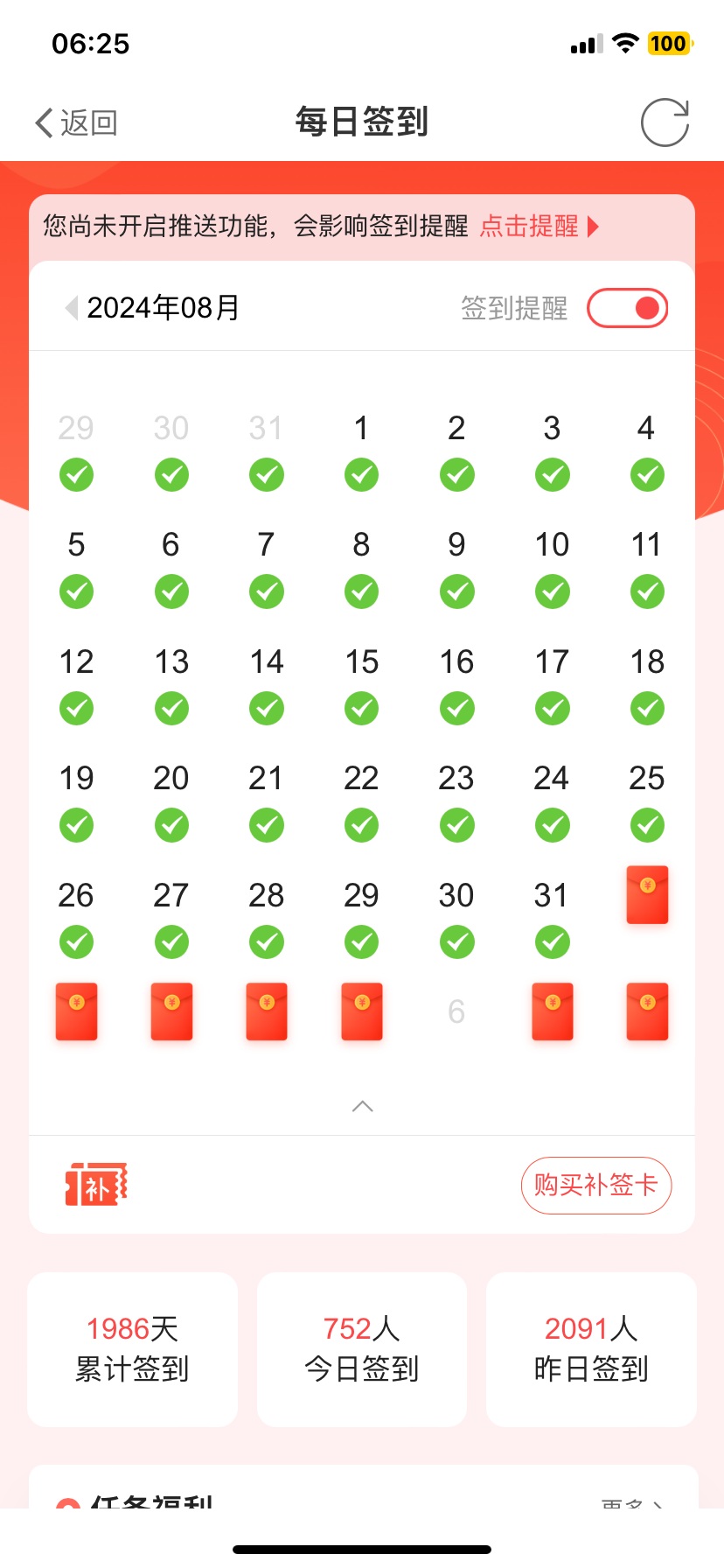Collapse the calendar with the up chevron
This screenshot has height=1568, width=724.
coord(362,1106)
